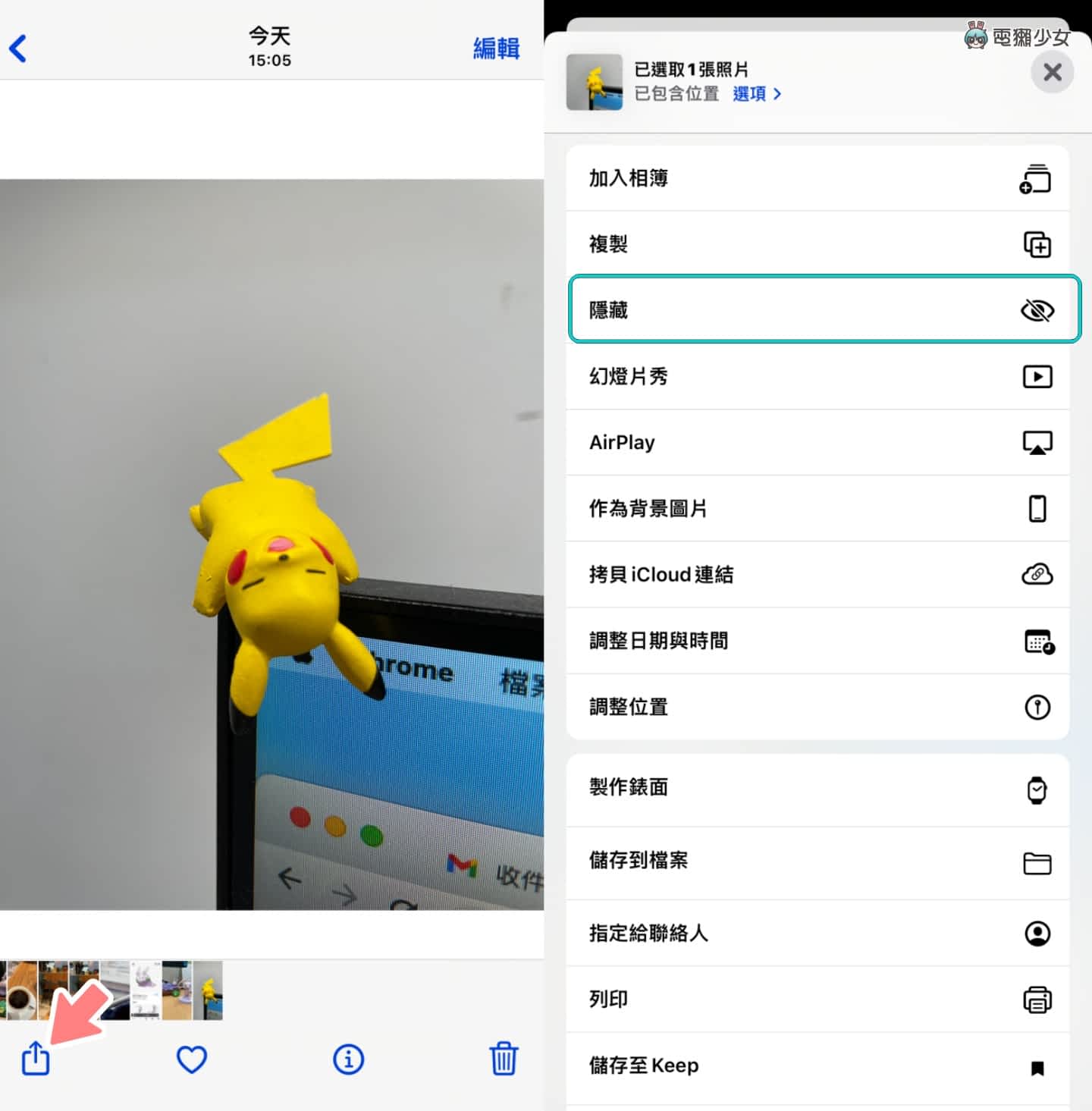1092x1111 pixels.
Task: Tap 編輯 to edit the photo
Action: pos(496,49)
